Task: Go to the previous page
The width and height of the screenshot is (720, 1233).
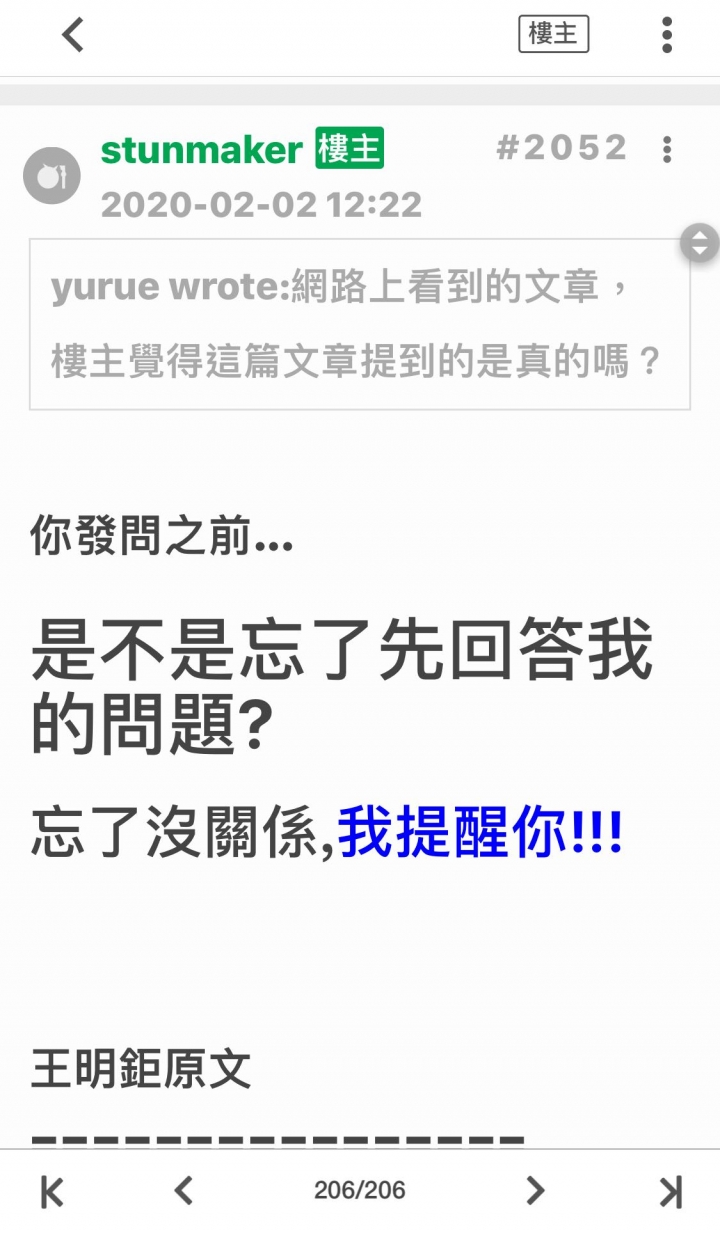Action: click(182, 1190)
